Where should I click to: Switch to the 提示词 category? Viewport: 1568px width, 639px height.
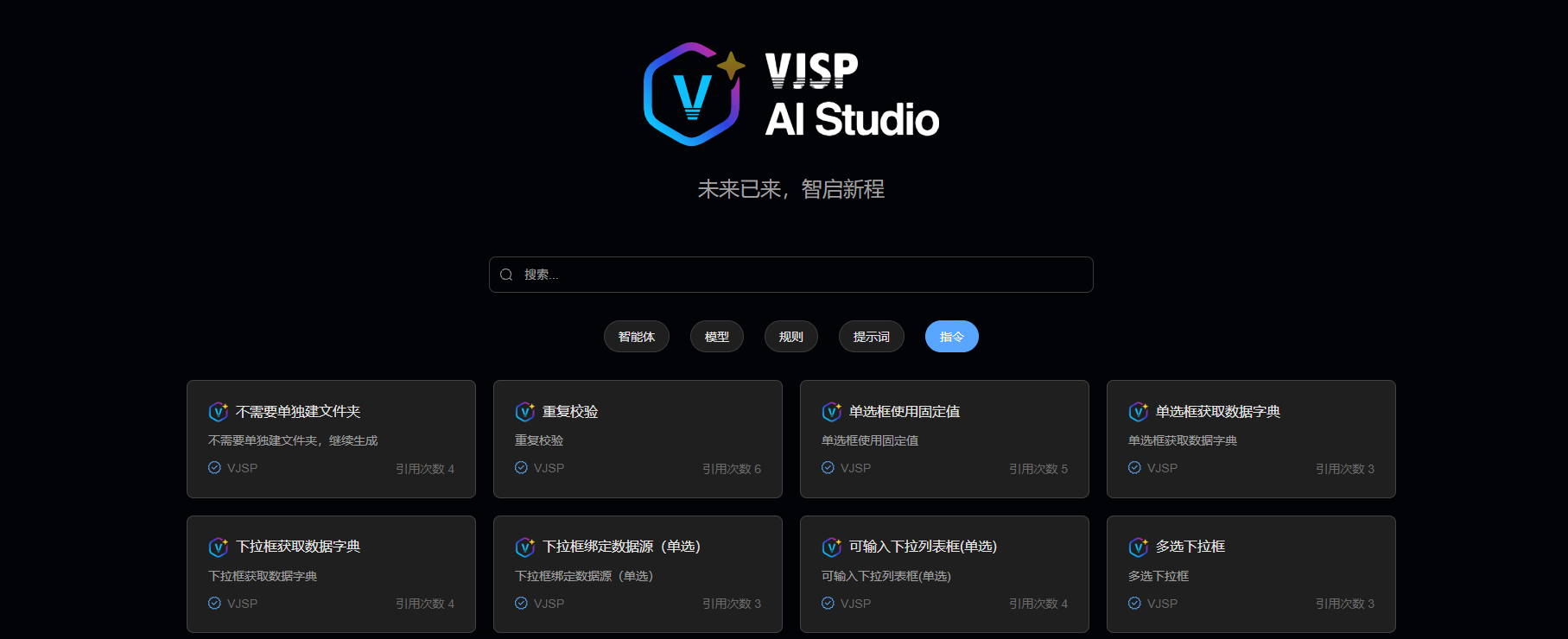[x=871, y=337]
